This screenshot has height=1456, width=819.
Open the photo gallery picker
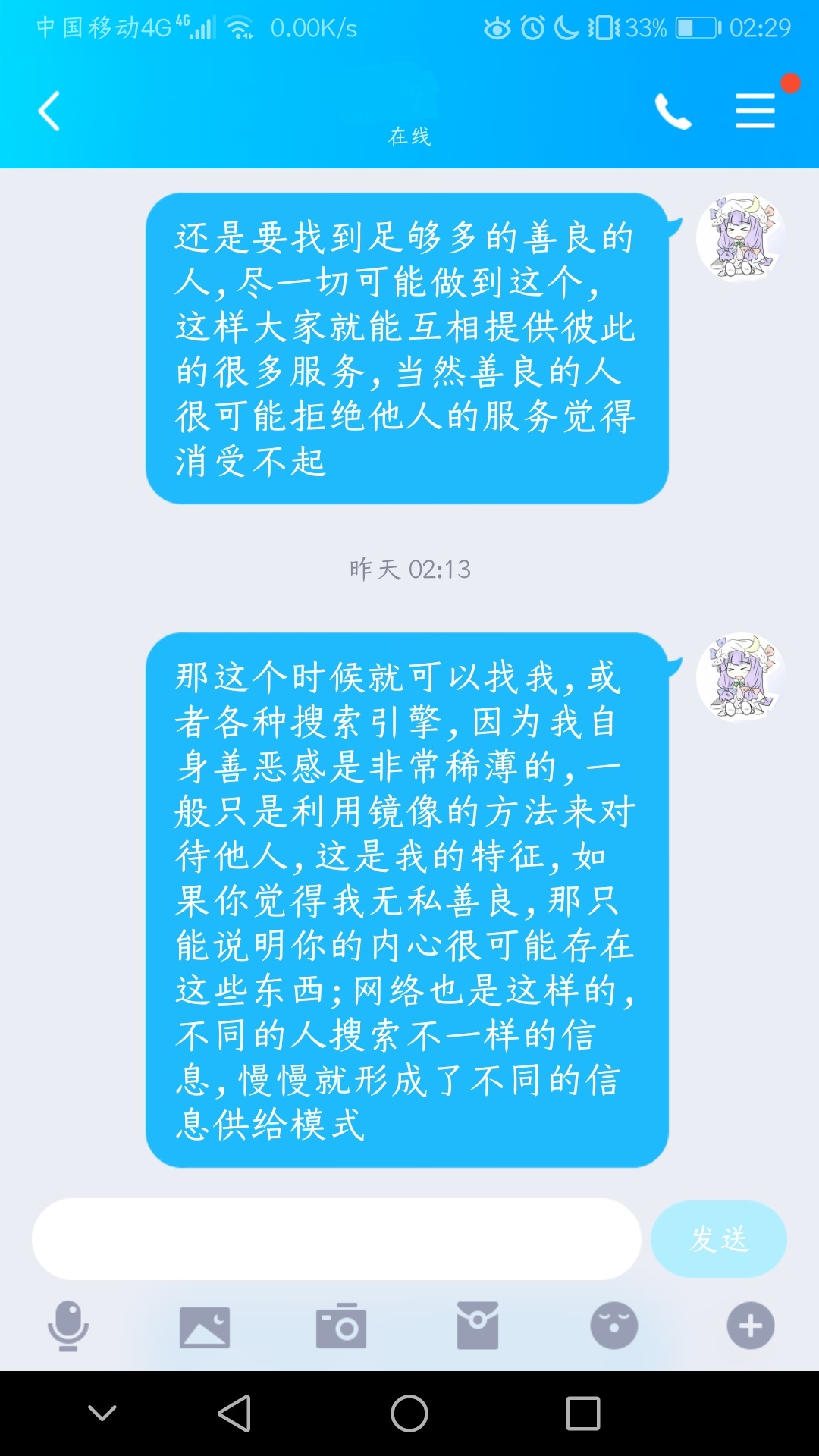click(x=205, y=1326)
